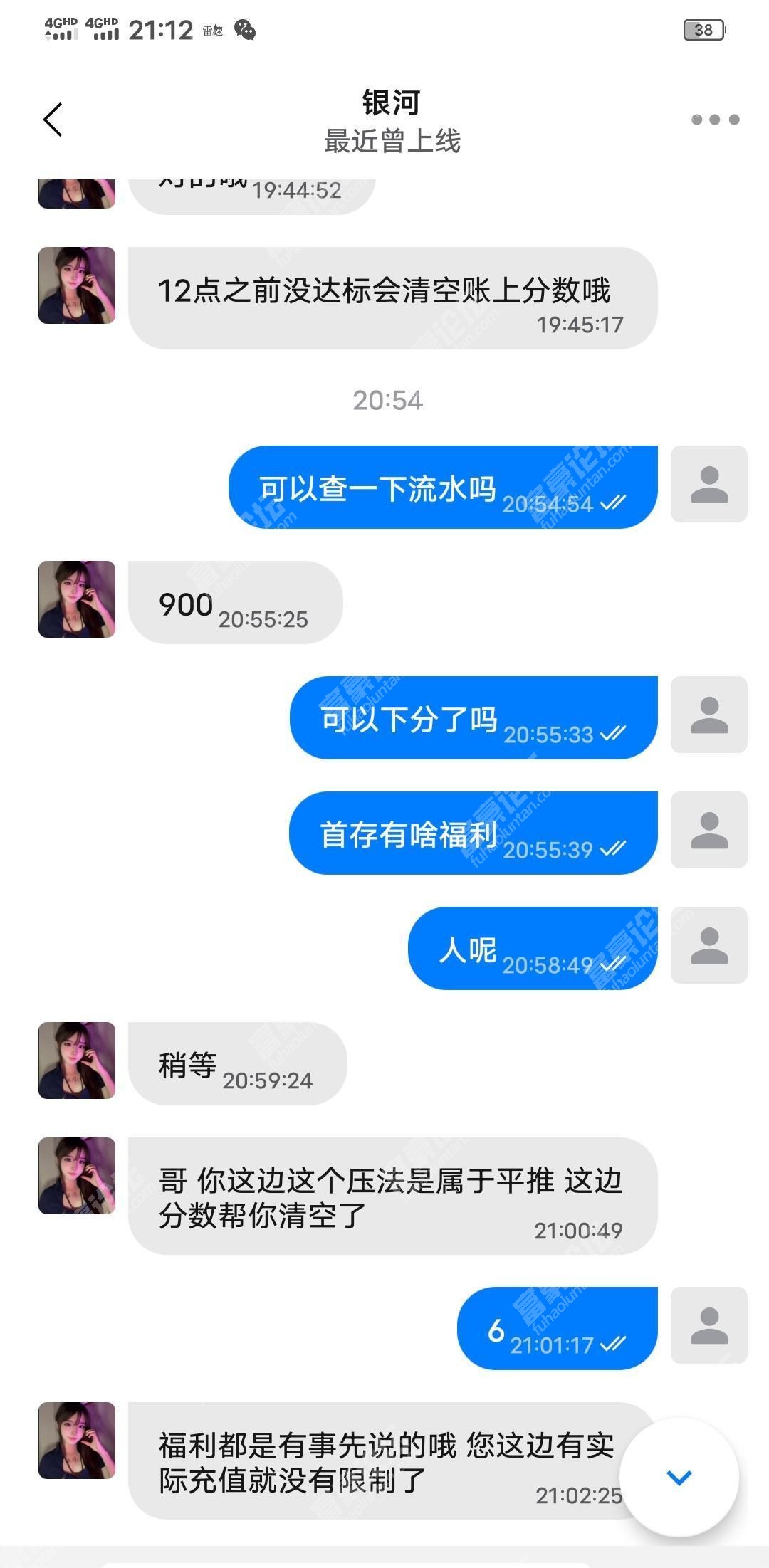Jump to latest messages with the down arrow
The image size is (769, 1568).
click(x=679, y=1477)
